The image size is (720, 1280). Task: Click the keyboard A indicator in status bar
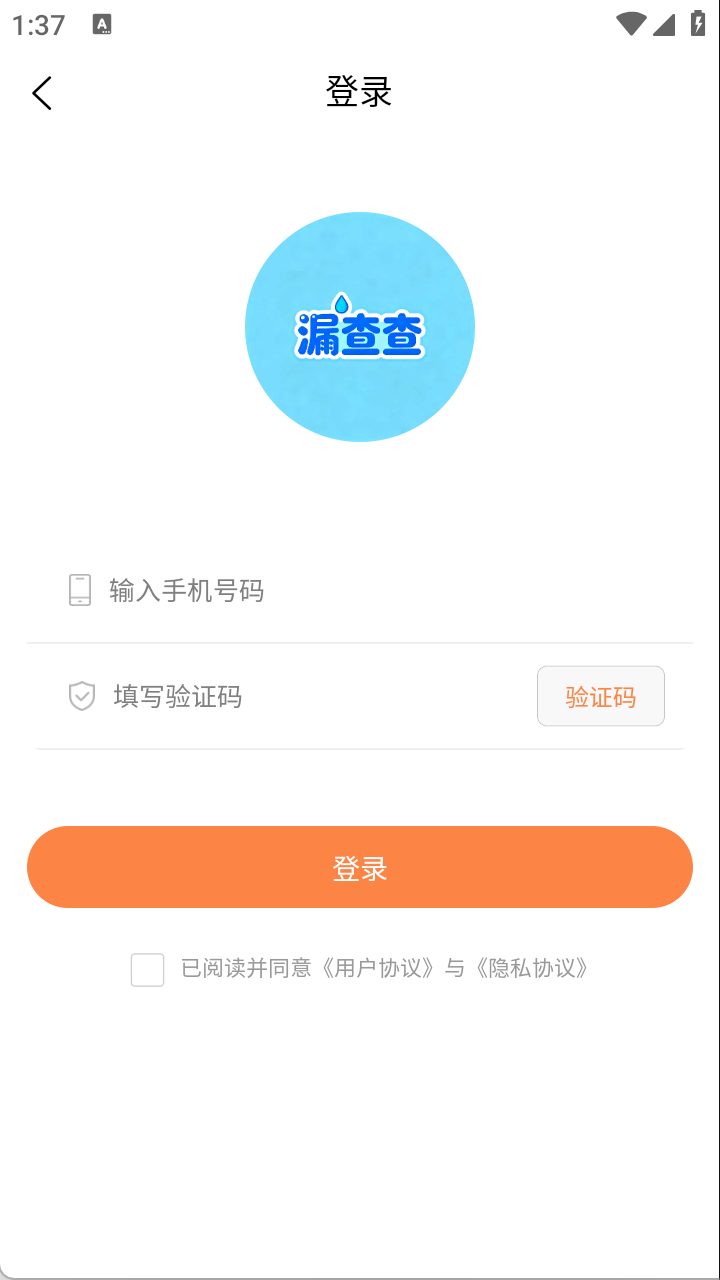[x=103, y=24]
